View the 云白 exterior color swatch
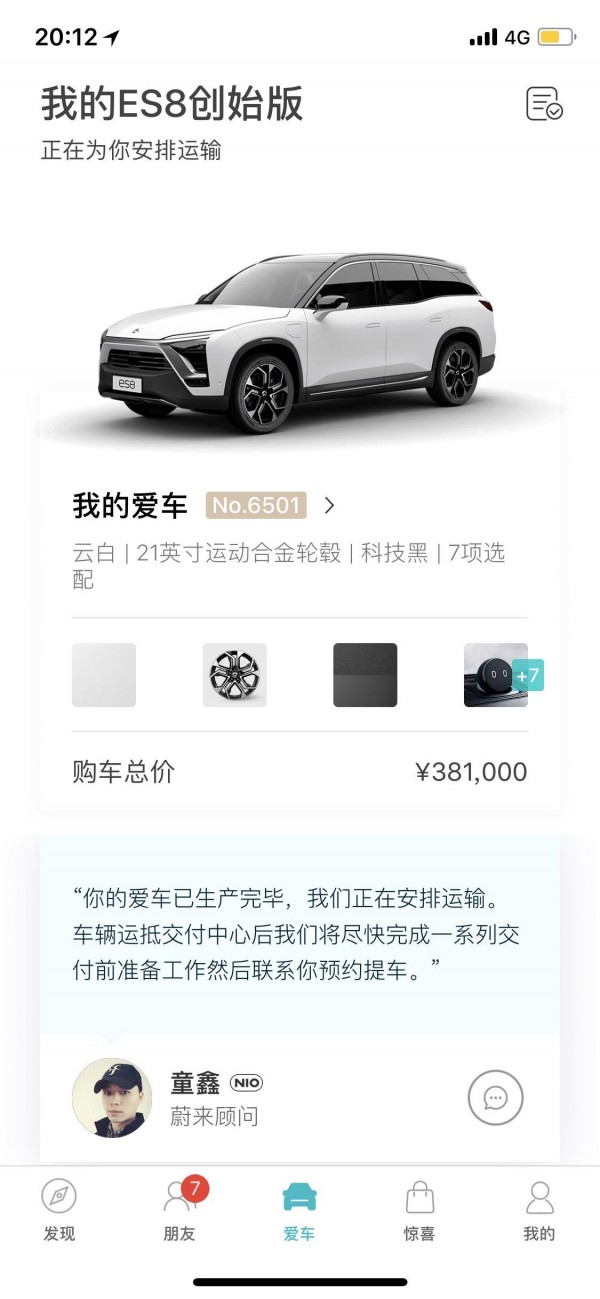 coord(104,675)
